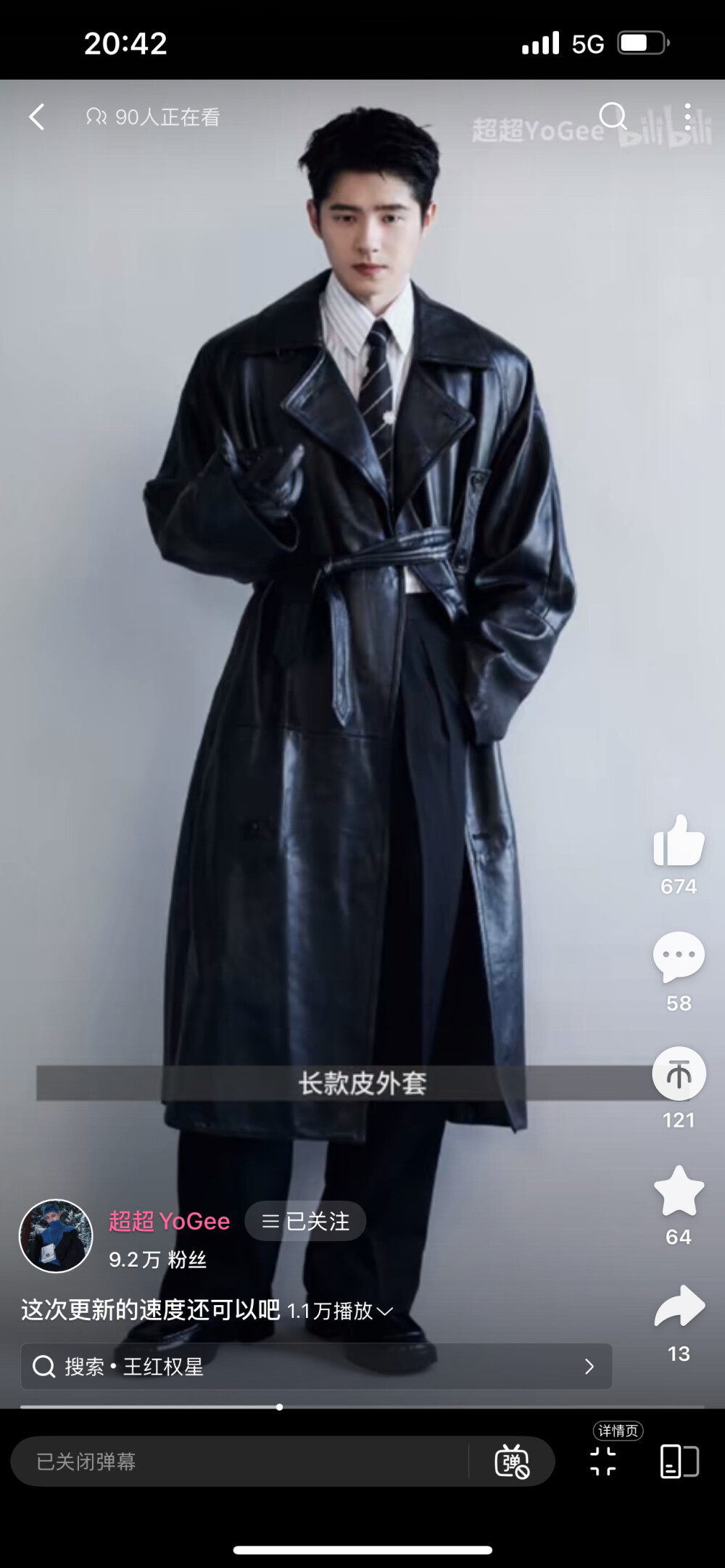Open the 详情页 detail page button
This screenshot has width=725, height=1568.
(x=604, y=1459)
